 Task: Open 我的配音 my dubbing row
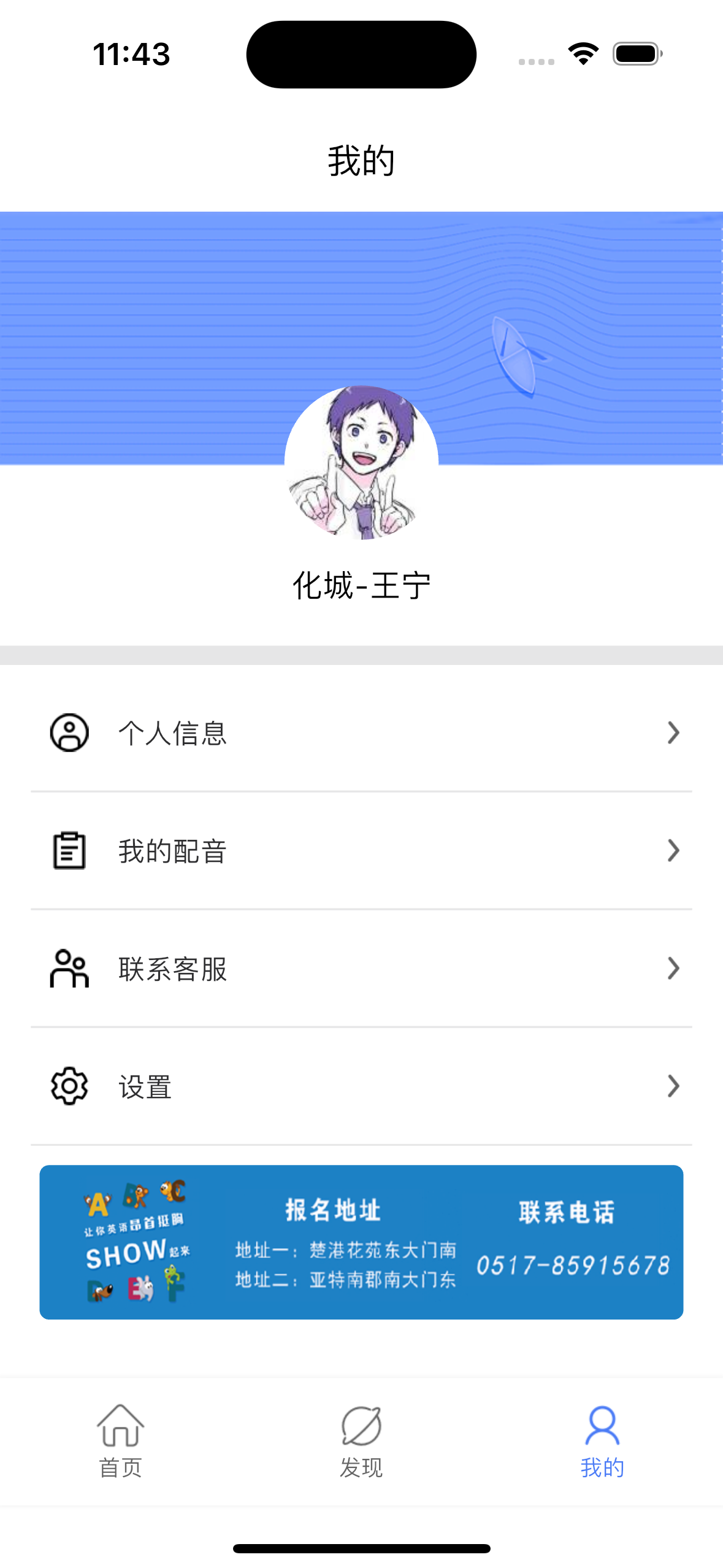[x=361, y=851]
